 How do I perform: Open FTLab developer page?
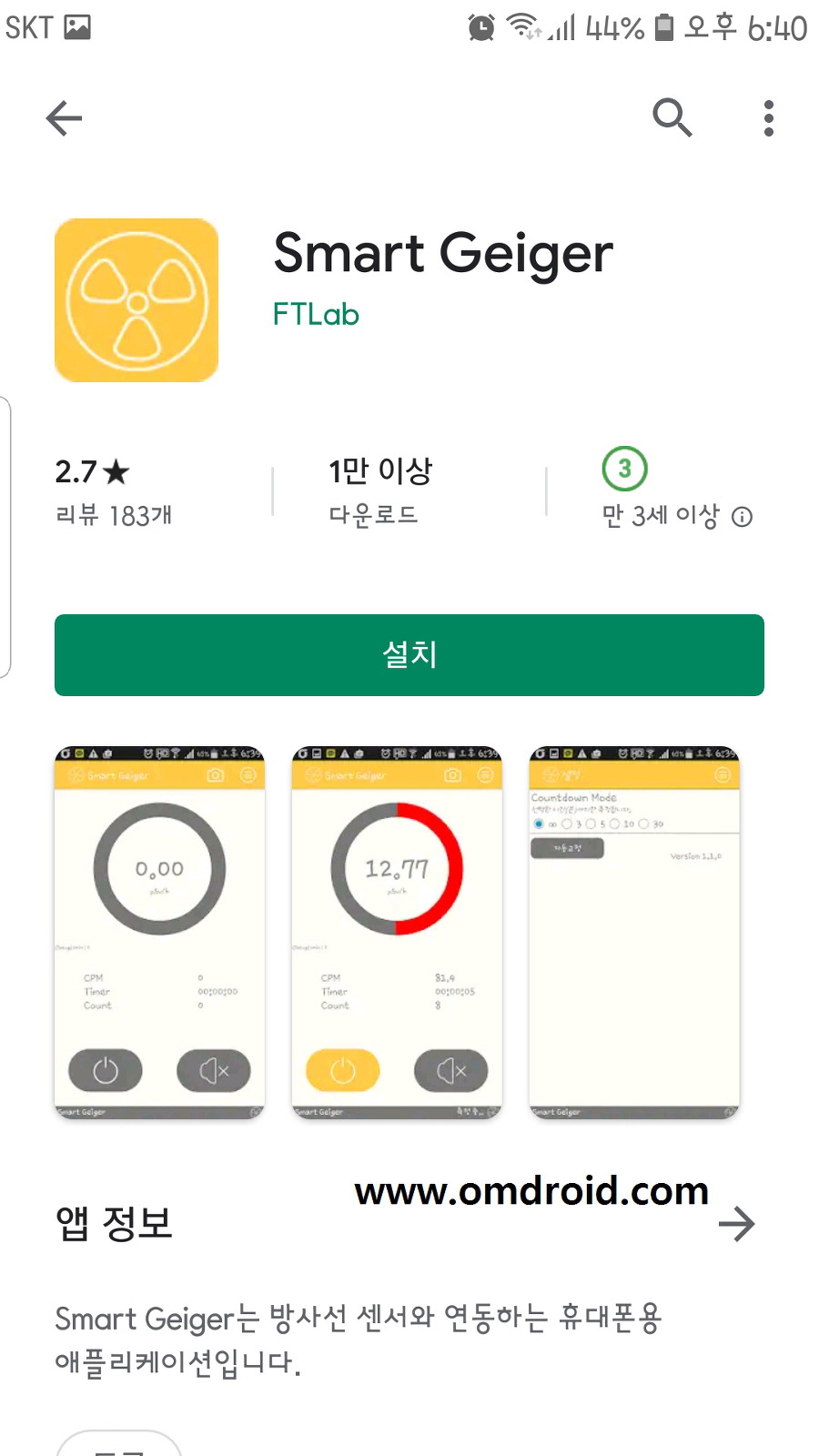pyautogui.click(x=316, y=315)
